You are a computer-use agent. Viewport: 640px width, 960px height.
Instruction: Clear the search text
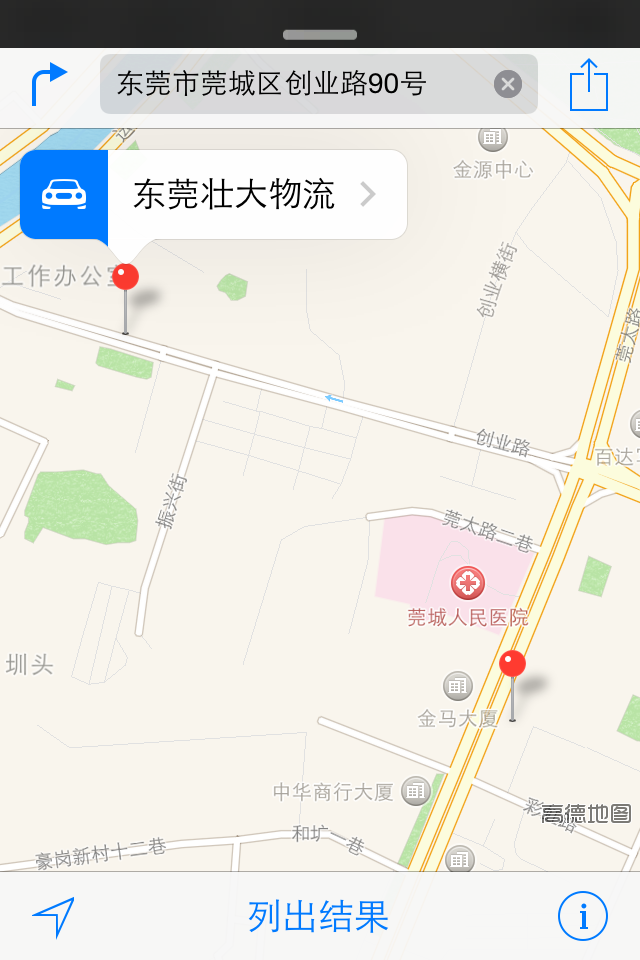pyautogui.click(x=508, y=84)
